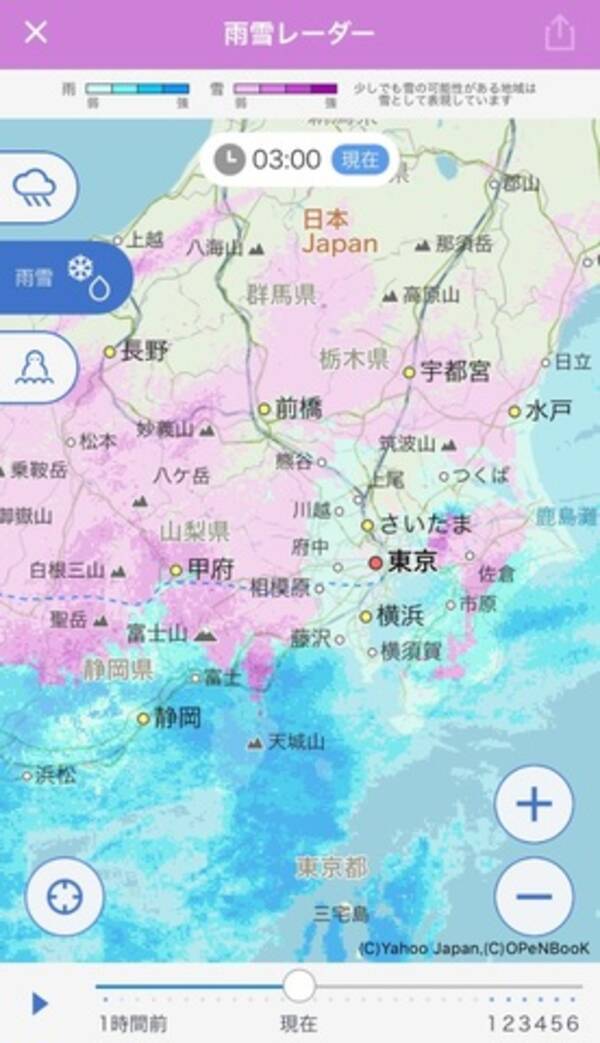Tap the timeline slider handle
The image size is (600, 1043).
pos(298,987)
